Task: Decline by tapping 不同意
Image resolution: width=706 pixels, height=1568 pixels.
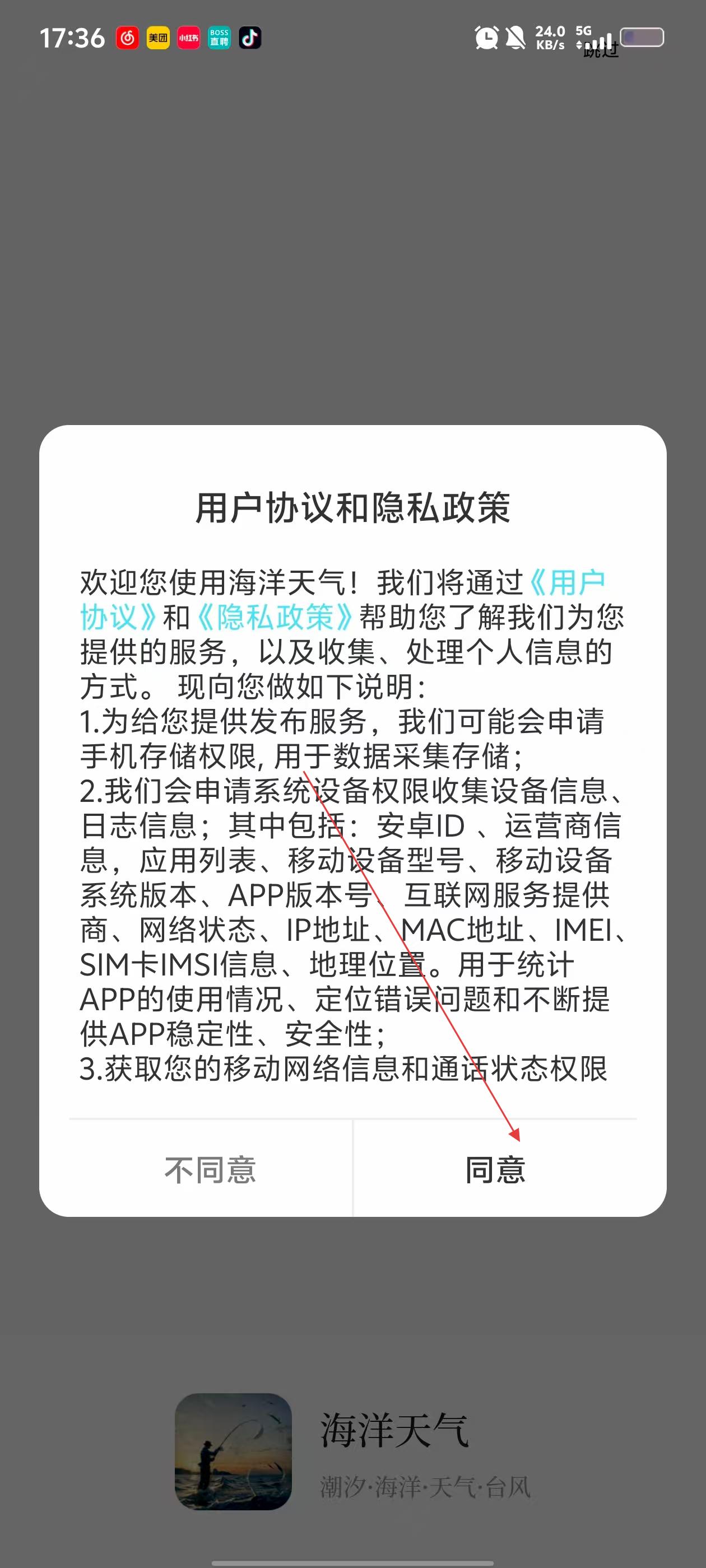Action: (210, 1169)
